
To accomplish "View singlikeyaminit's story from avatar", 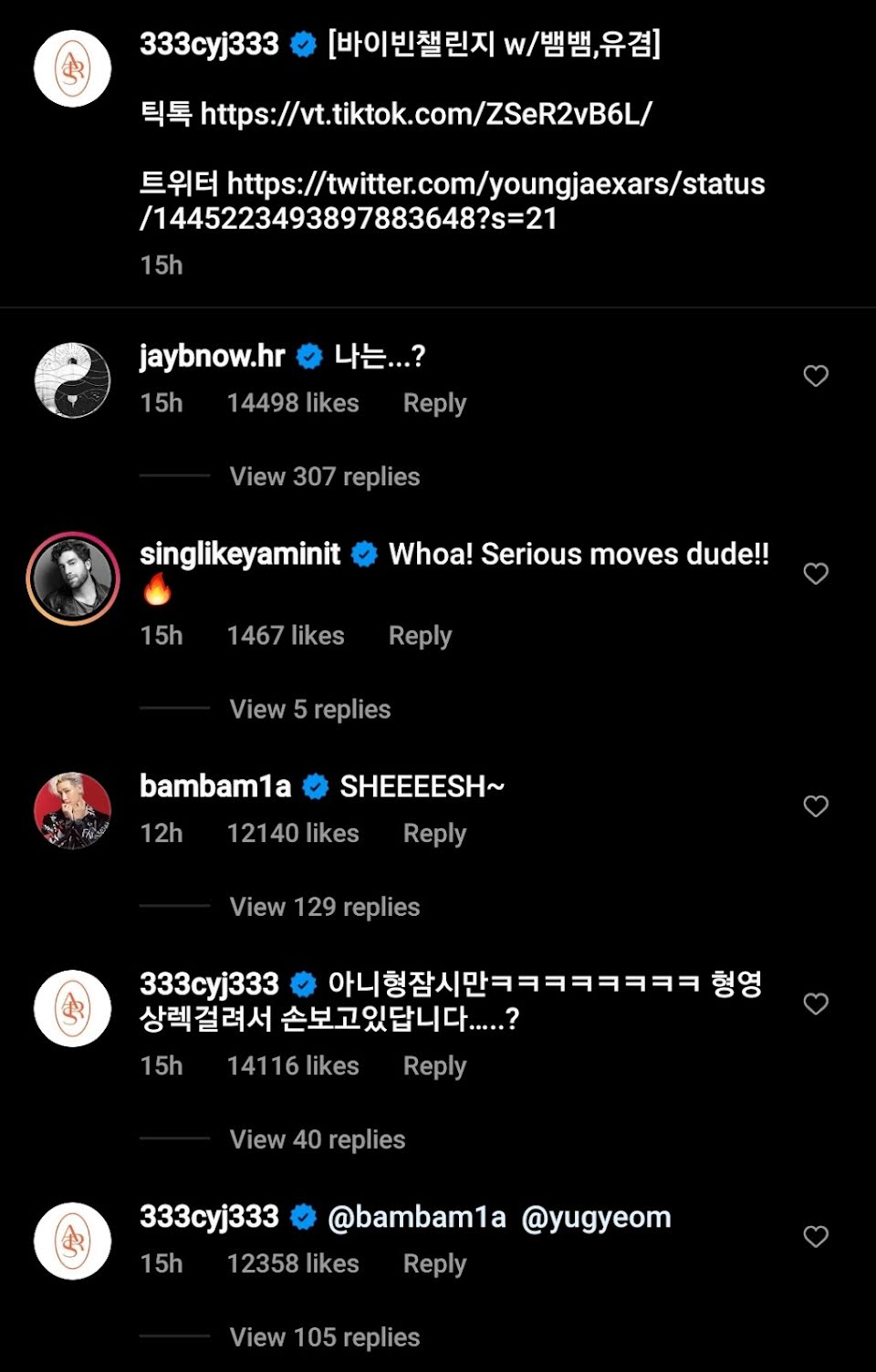I will (72, 578).
